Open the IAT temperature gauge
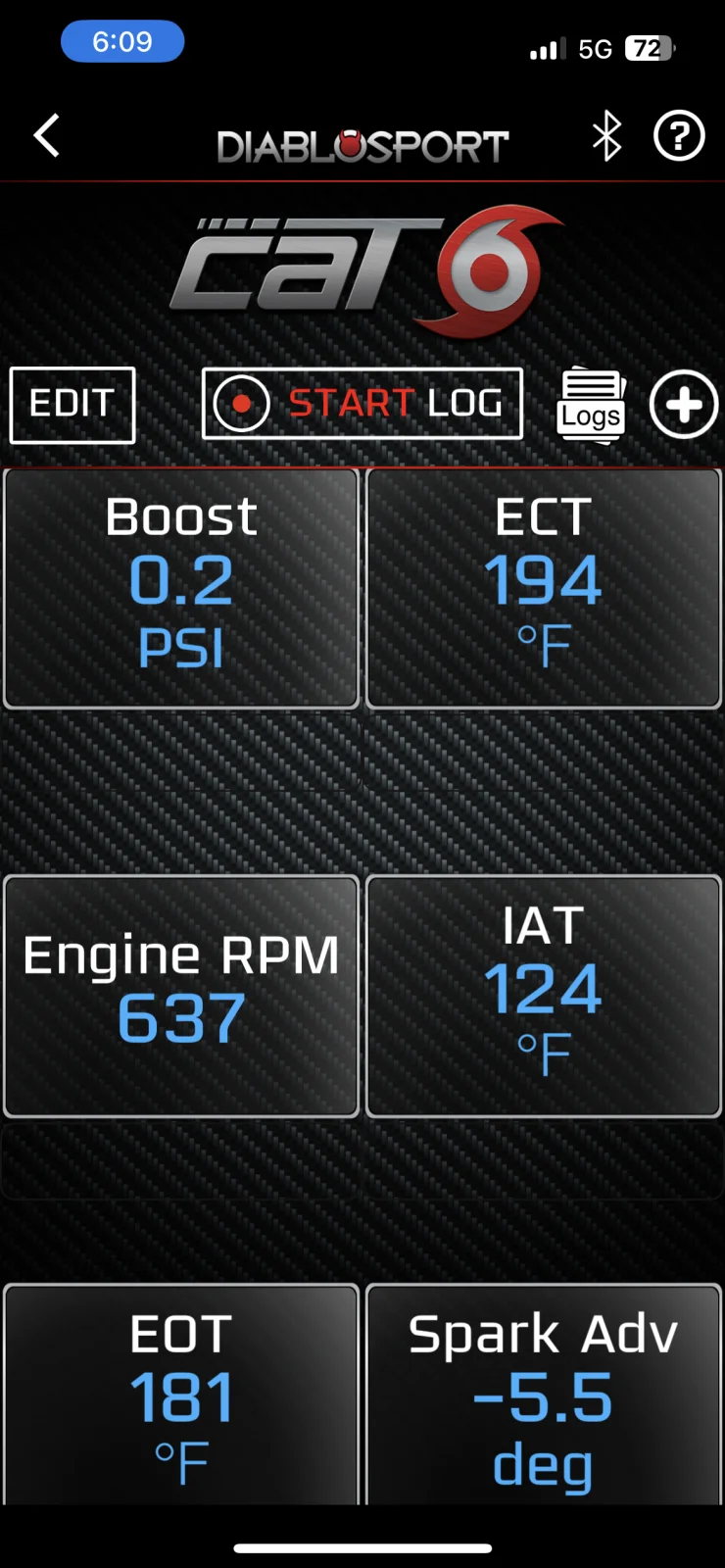This screenshot has height=1568, width=725. tap(544, 996)
